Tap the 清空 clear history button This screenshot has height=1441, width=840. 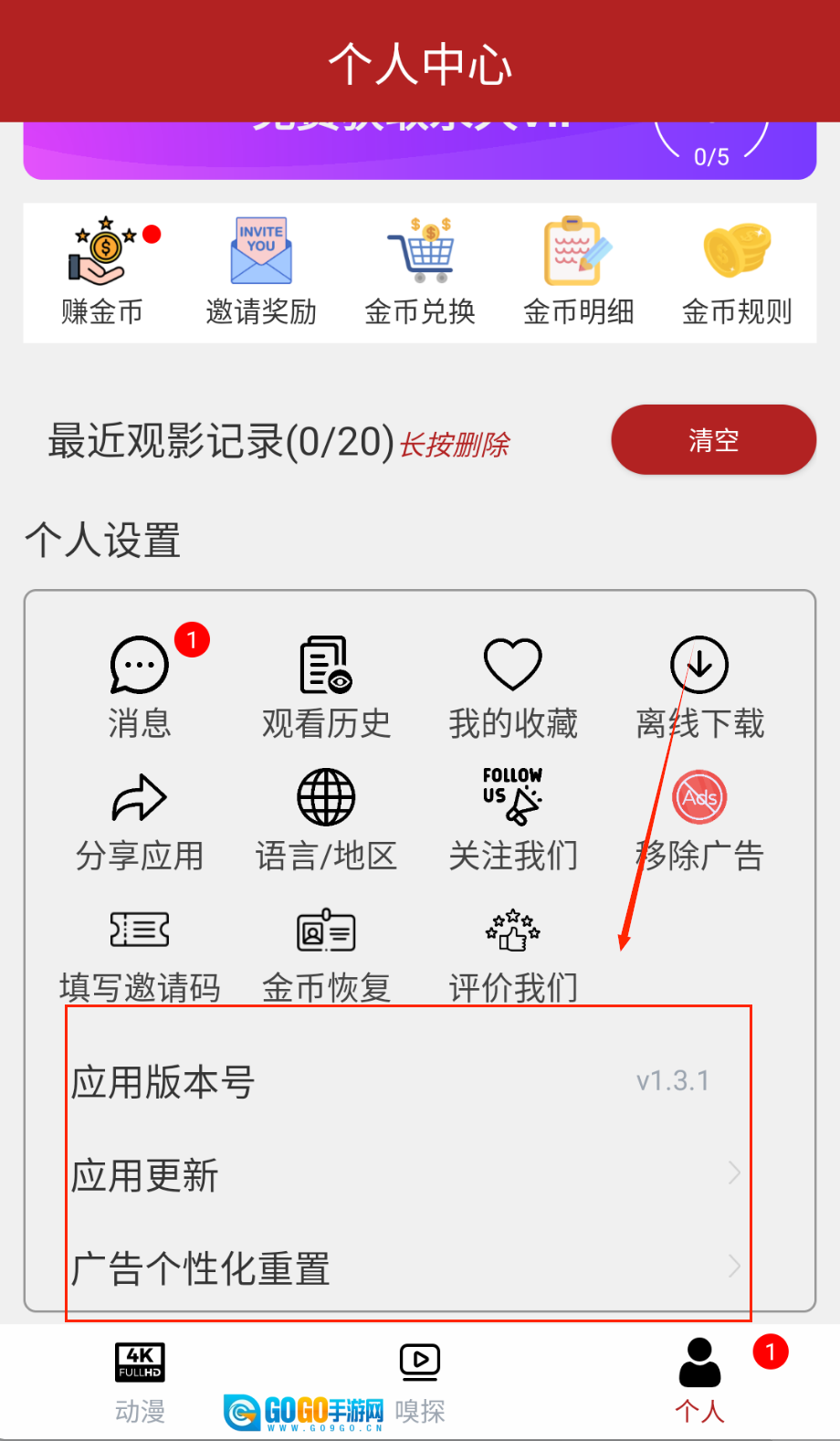(713, 440)
